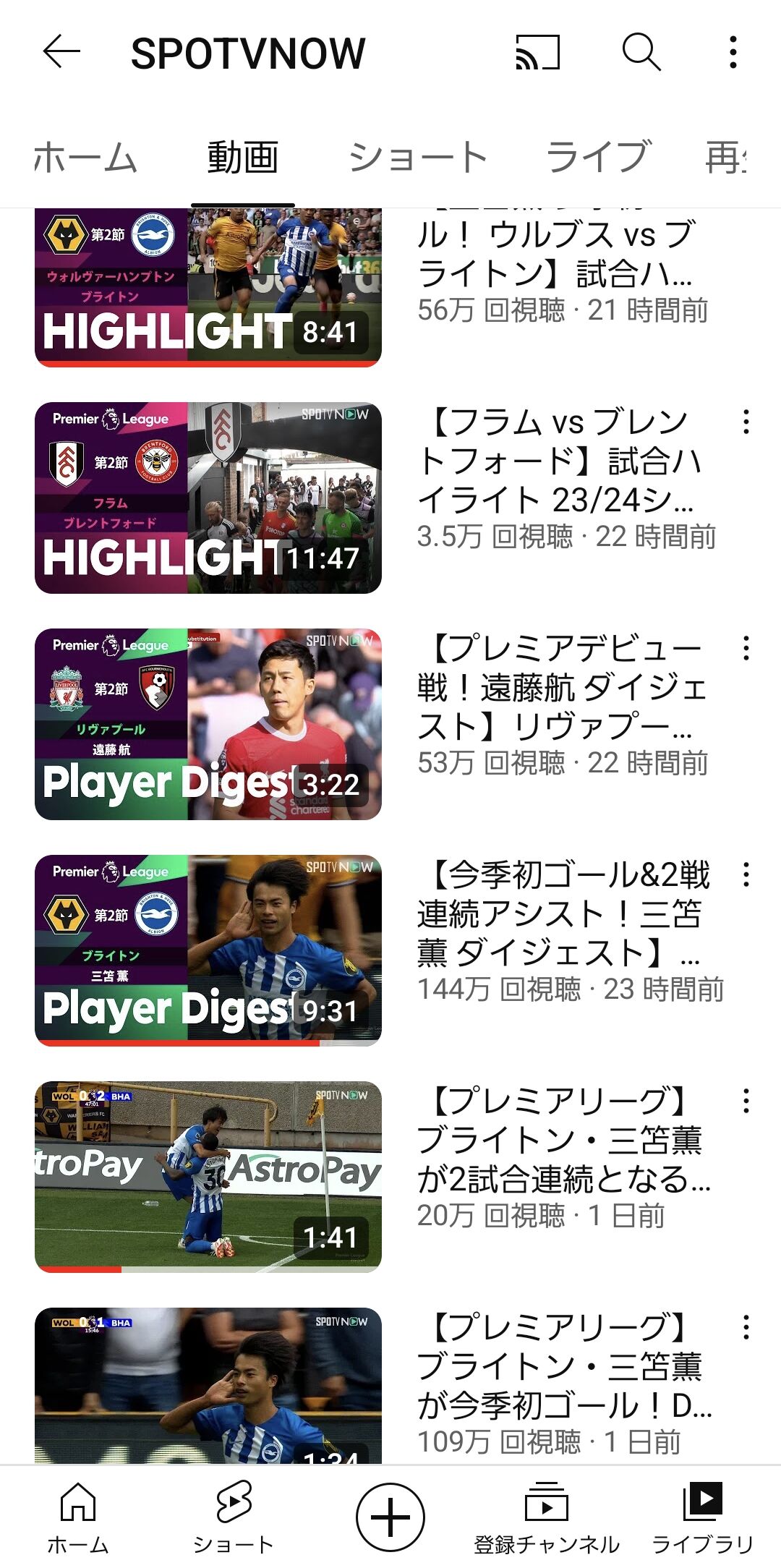
Task: Open options menu for 三笘薫 ダイジェスト video
Action: pos(746,874)
